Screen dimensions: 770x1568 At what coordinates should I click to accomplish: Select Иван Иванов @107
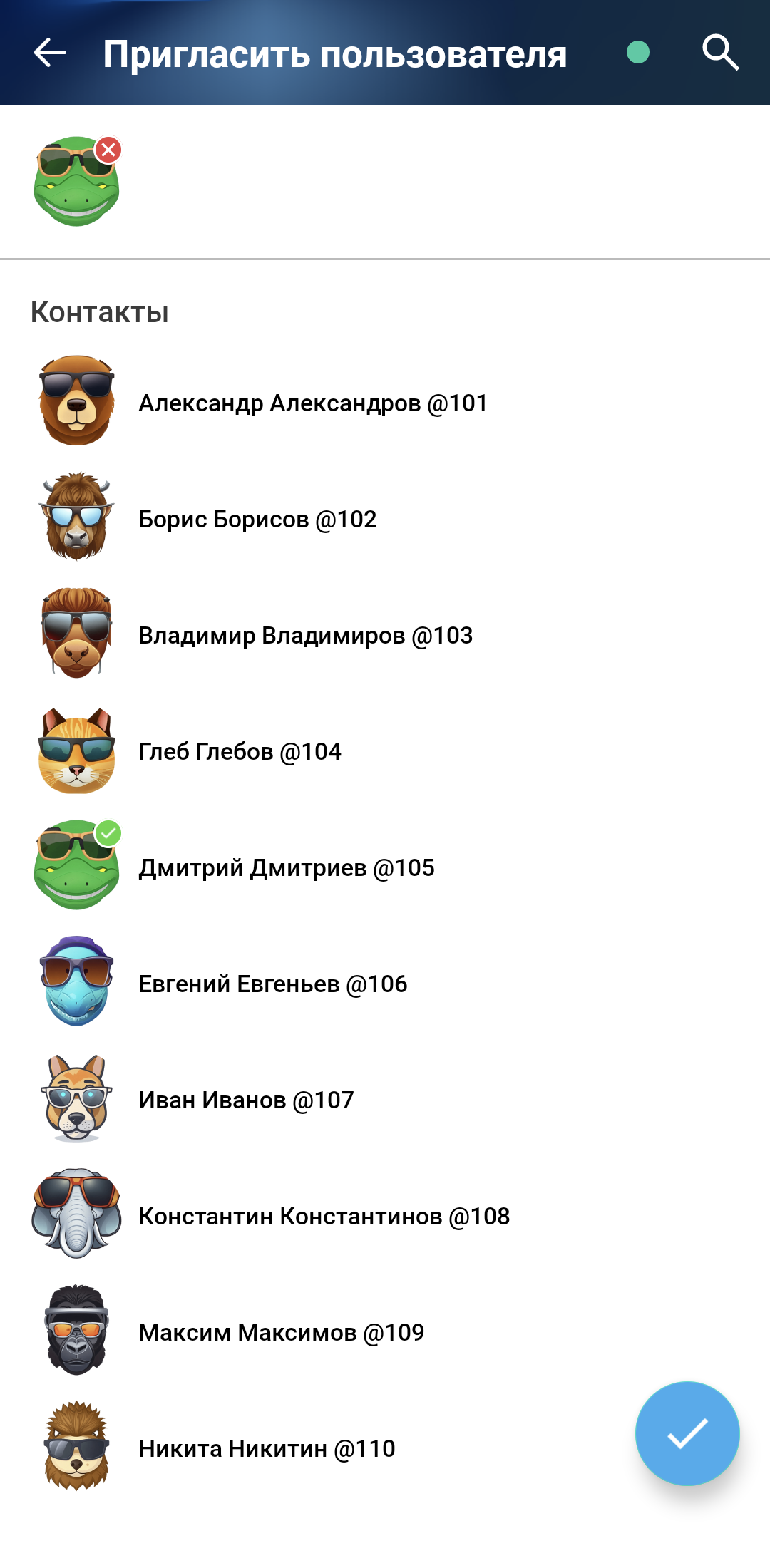coord(246,1100)
